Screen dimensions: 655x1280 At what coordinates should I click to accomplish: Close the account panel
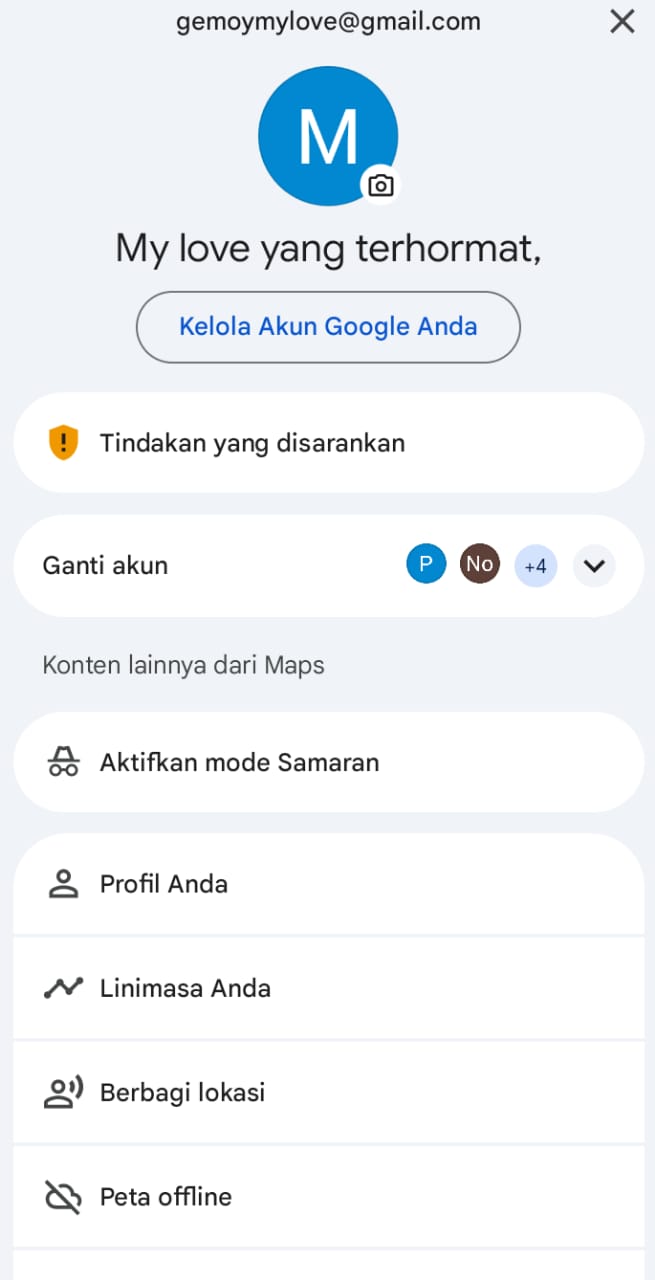622,21
